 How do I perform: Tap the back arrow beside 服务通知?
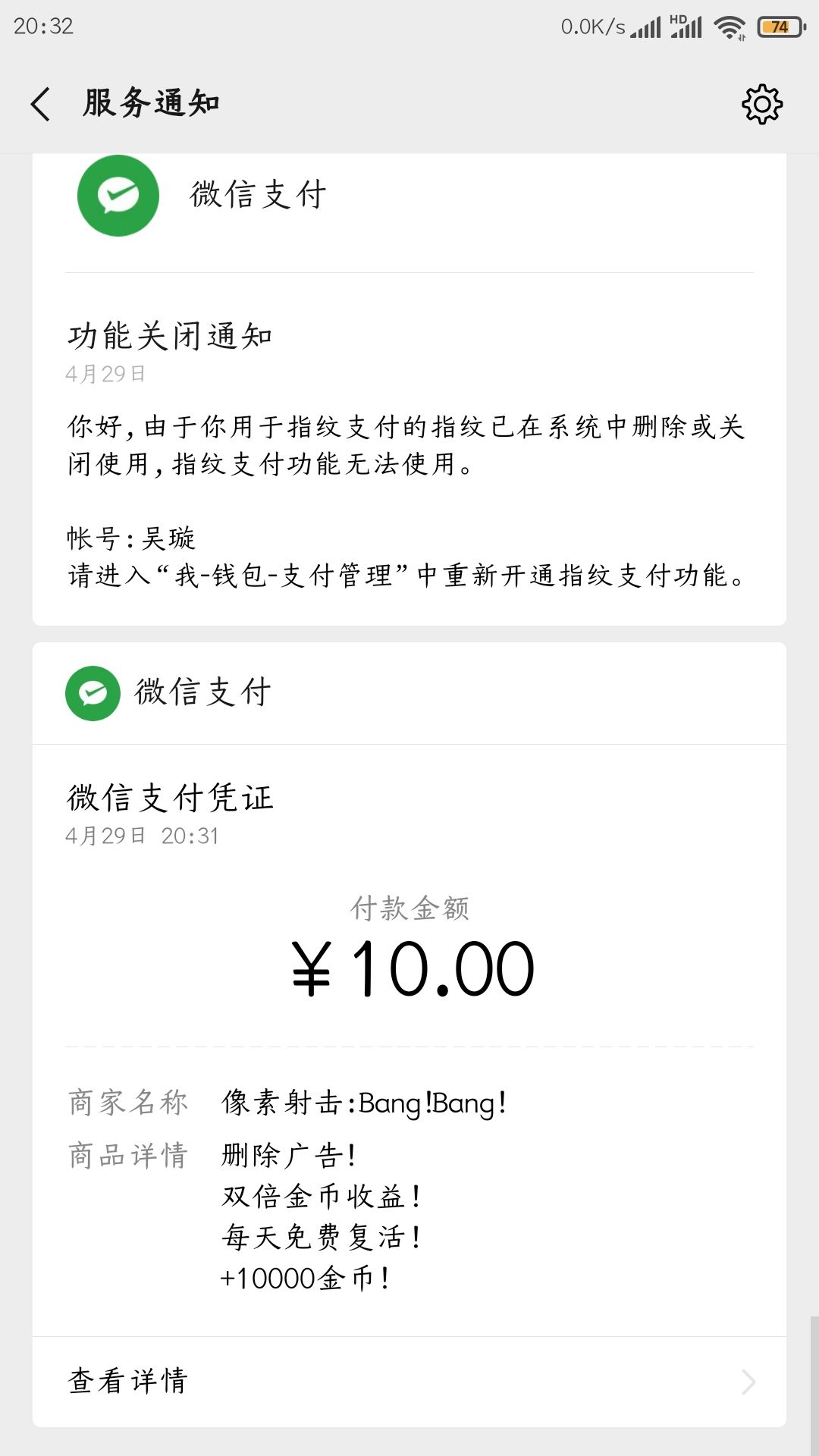coord(41,103)
